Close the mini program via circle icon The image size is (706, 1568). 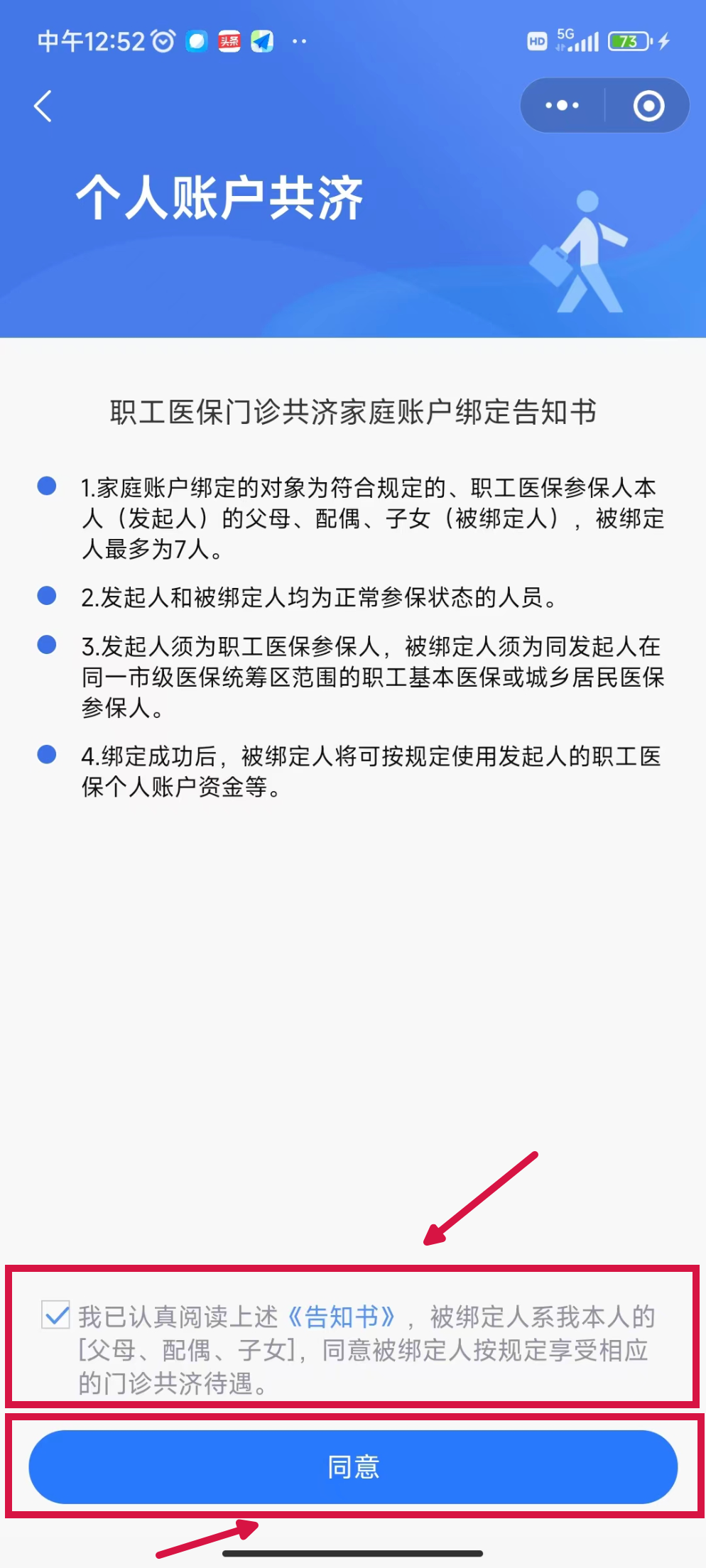click(648, 106)
